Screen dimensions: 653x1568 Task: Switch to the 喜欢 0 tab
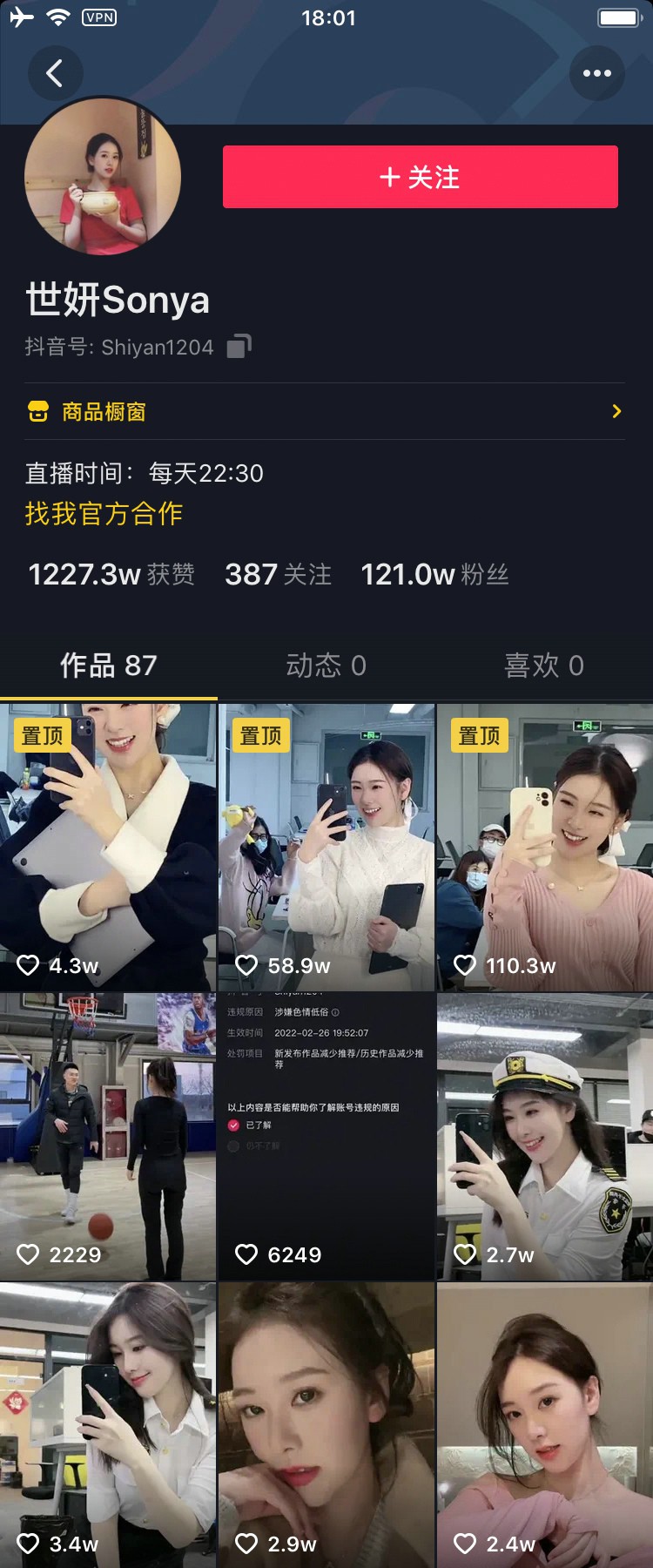[543, 666]
